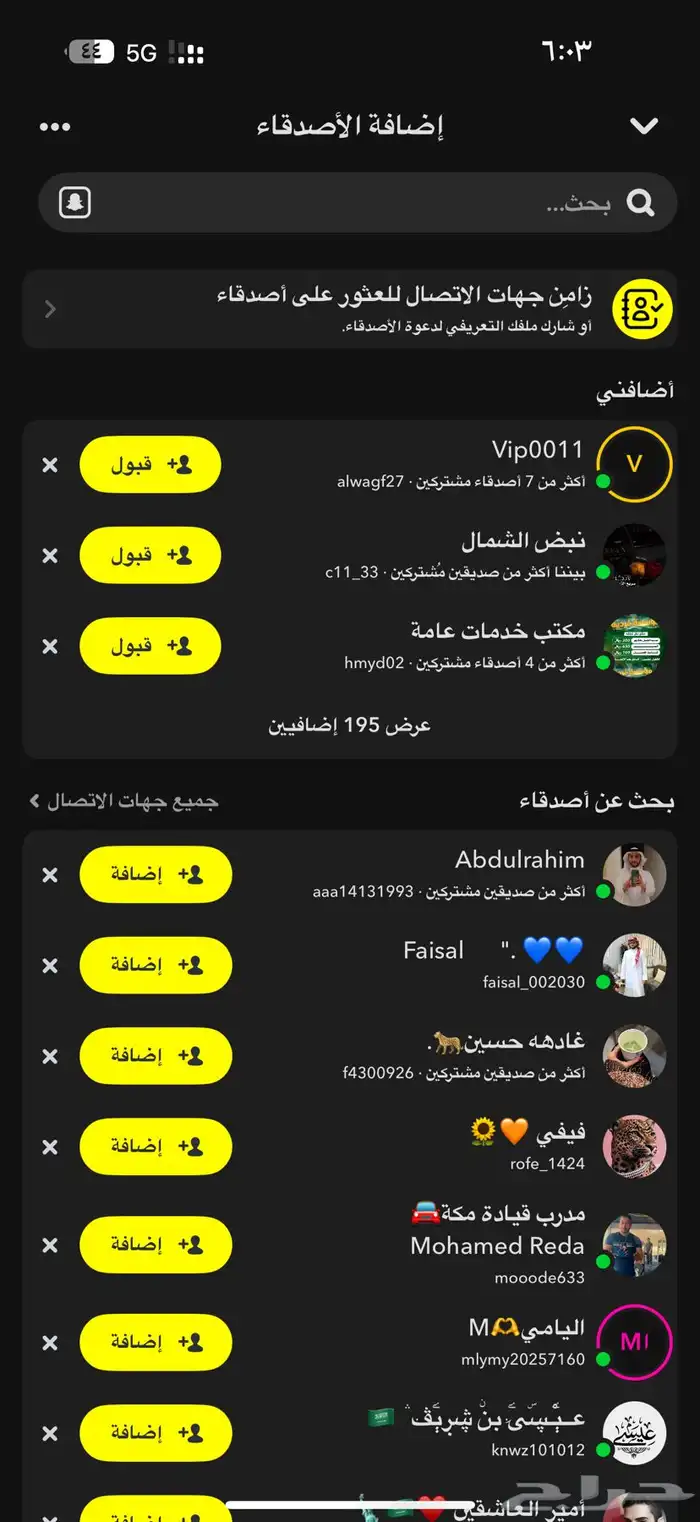Accept the friend request from Vip0011
700x1522 pixels.
tap(150, 465)
